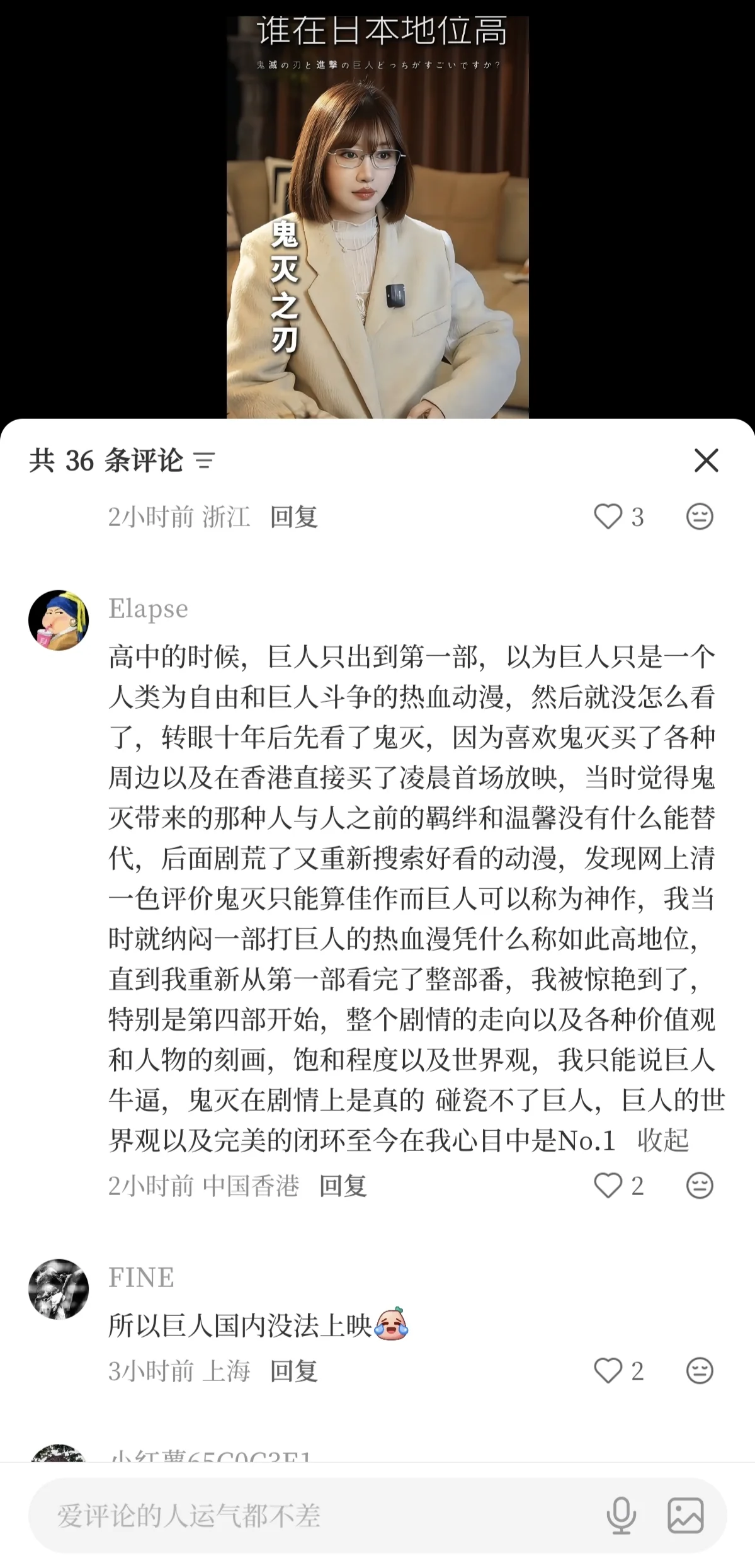Dislike Elapse's comment via face icon
This screenshot has height=1568, width=755.
pos(699,1186)
